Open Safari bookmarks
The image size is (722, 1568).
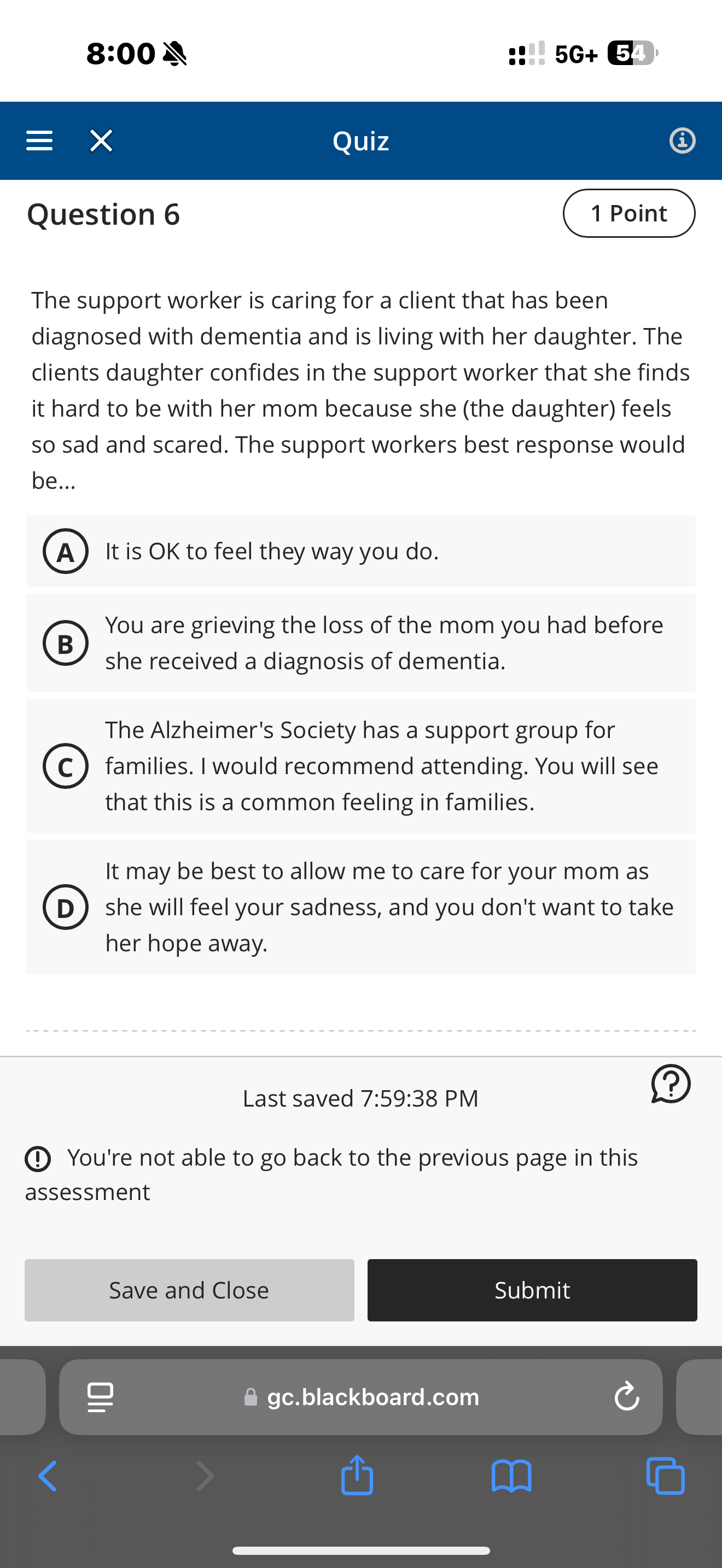coord(511,1476)
